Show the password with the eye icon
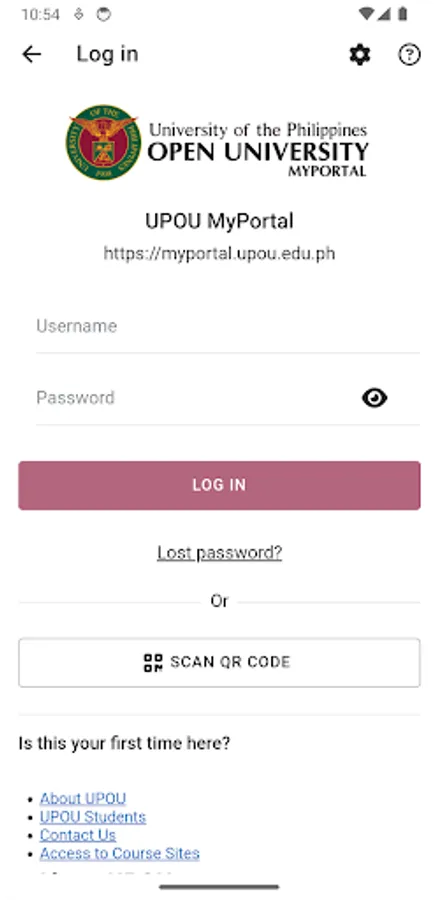 tap(374, 398)
